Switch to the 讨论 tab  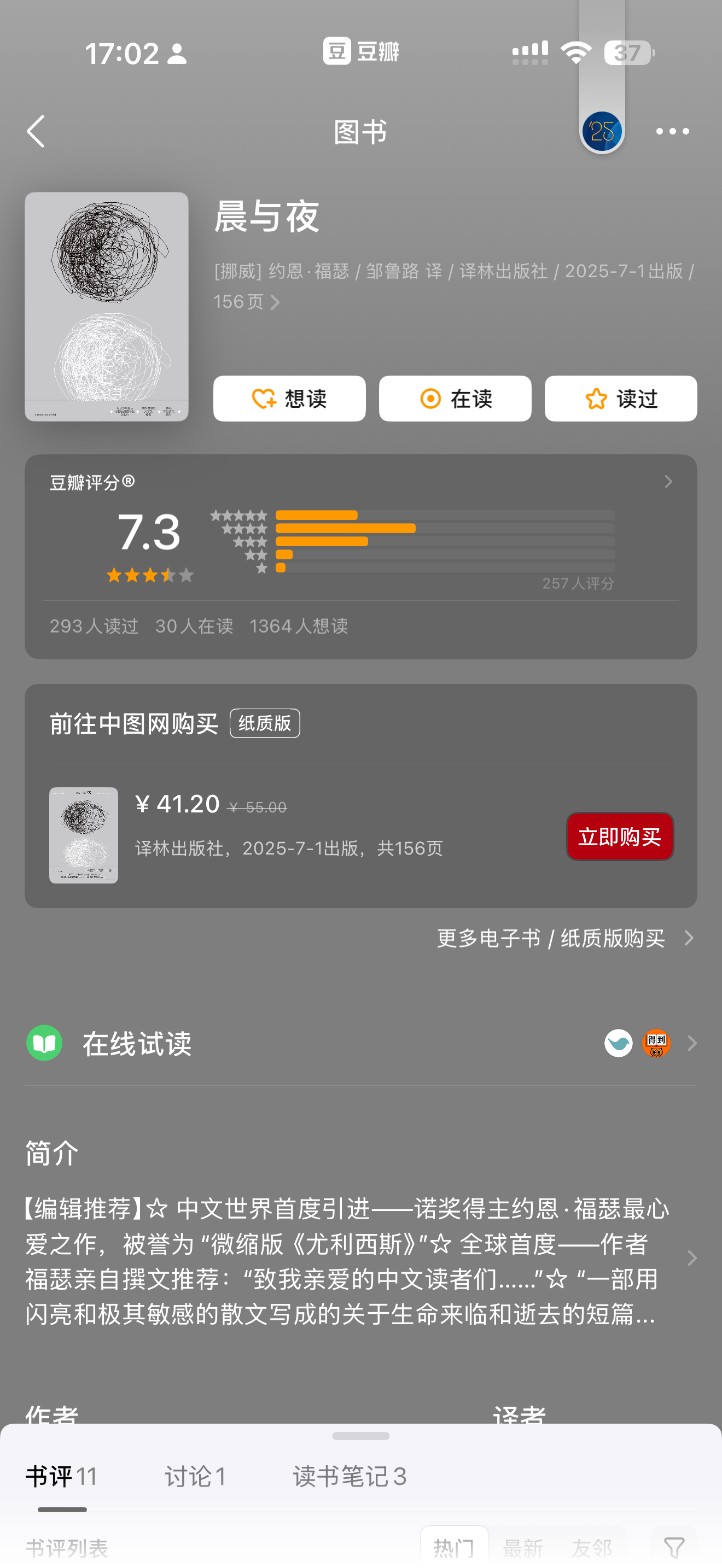click(x=196, y=1477)
